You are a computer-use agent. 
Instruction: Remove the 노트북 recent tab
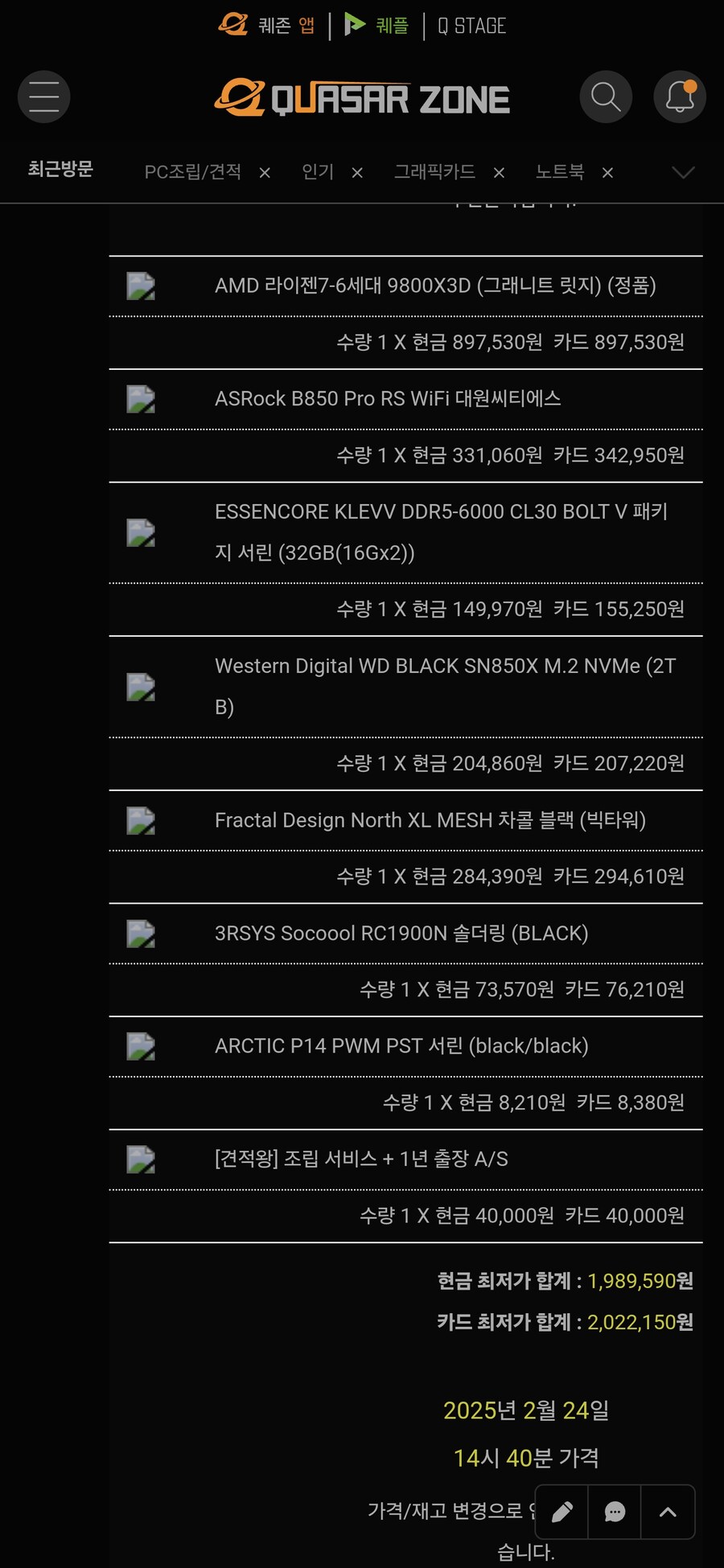(x=609, y=172)
